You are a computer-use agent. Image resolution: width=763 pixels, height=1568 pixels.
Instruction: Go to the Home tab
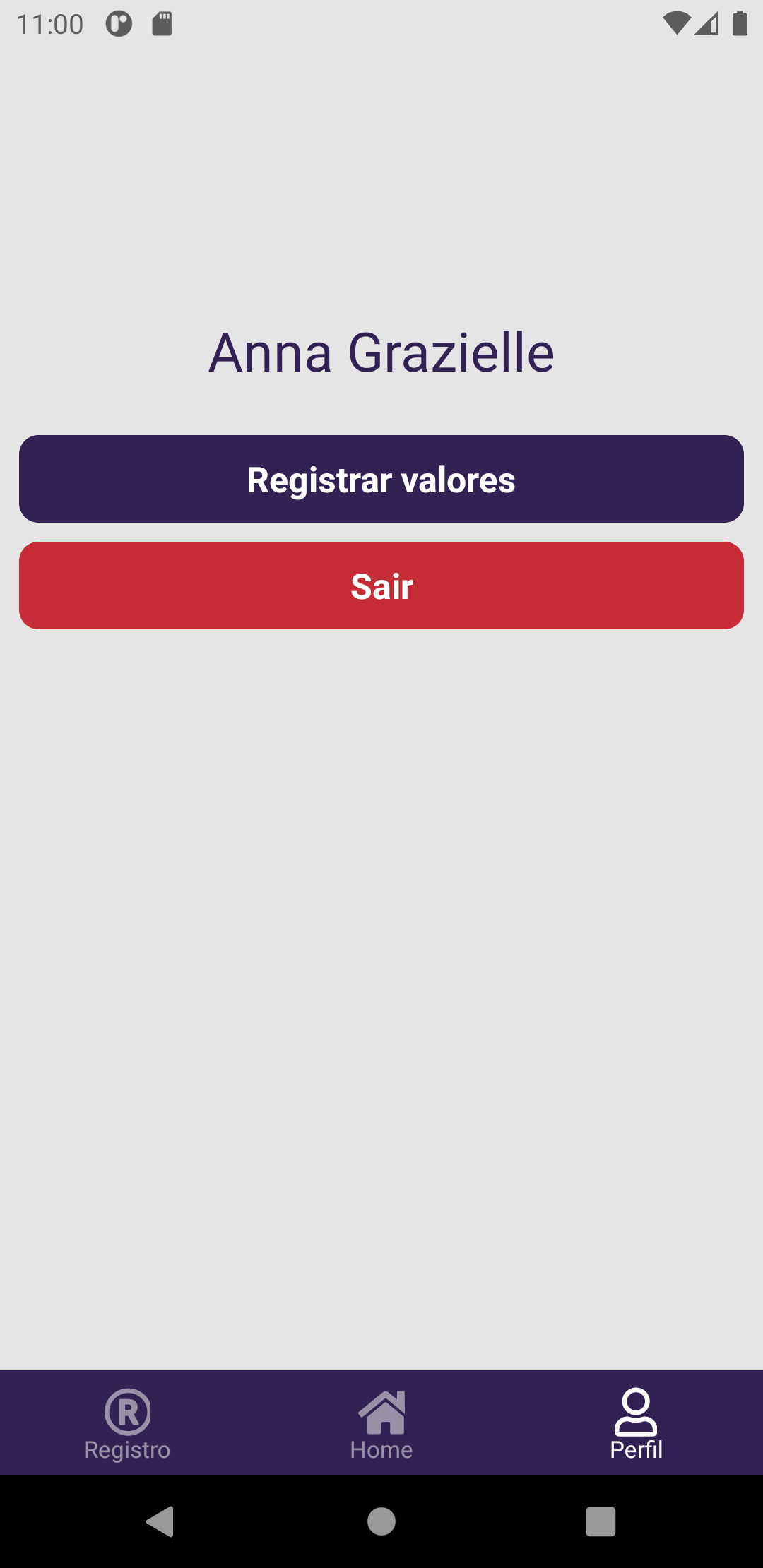[x=381, y=1424]
